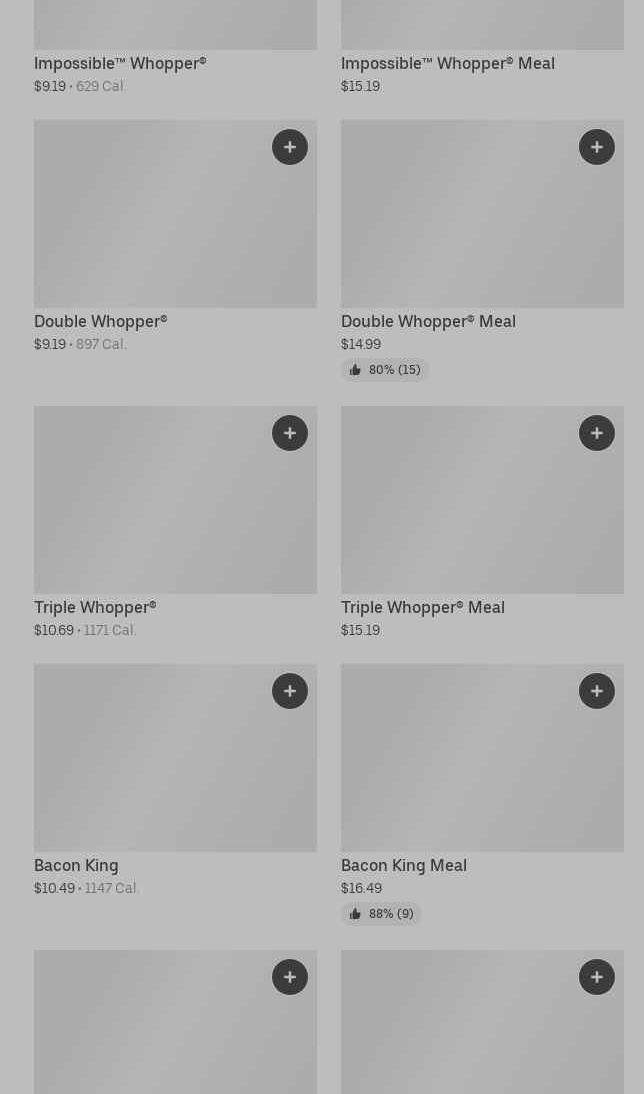
Task: Add Triple Whopper Meal to cart
Action: tap(597, 433)
